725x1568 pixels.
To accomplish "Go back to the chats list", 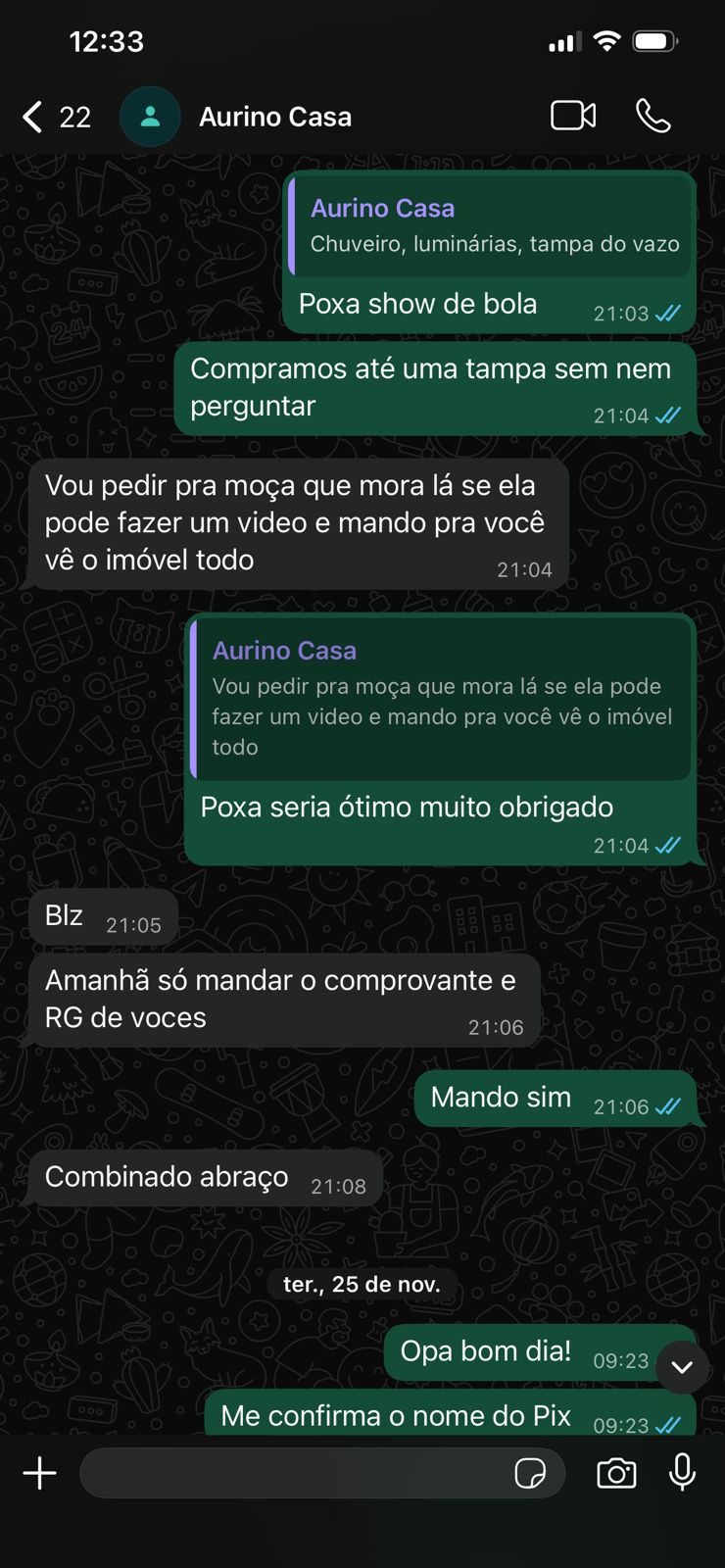I will (34, 118).
